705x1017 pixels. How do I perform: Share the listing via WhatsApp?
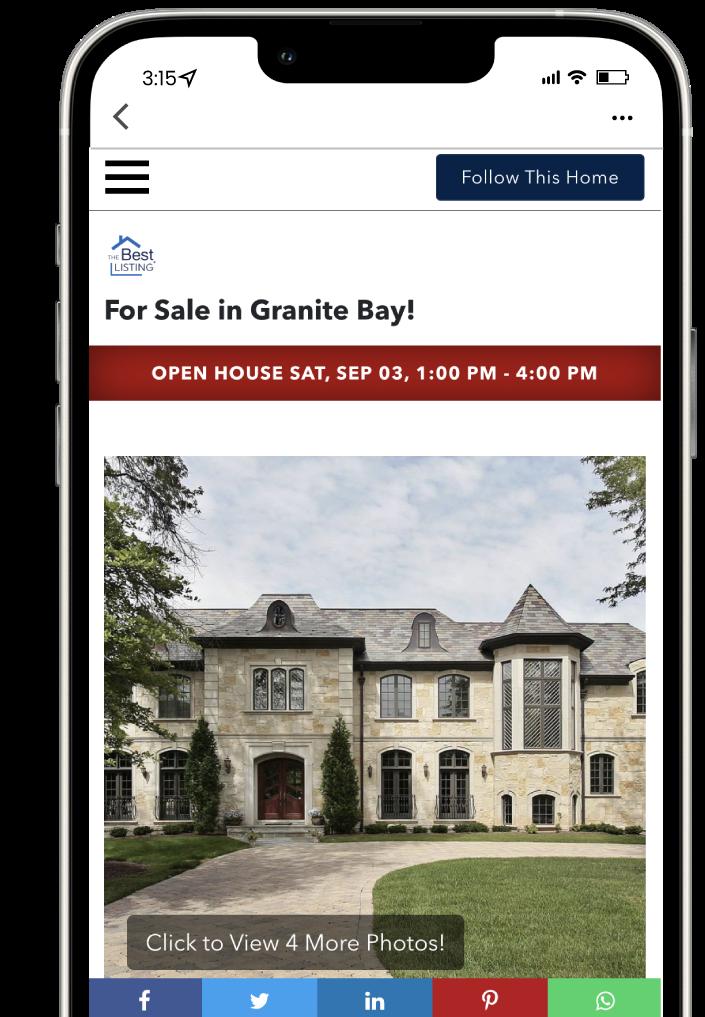604,998
